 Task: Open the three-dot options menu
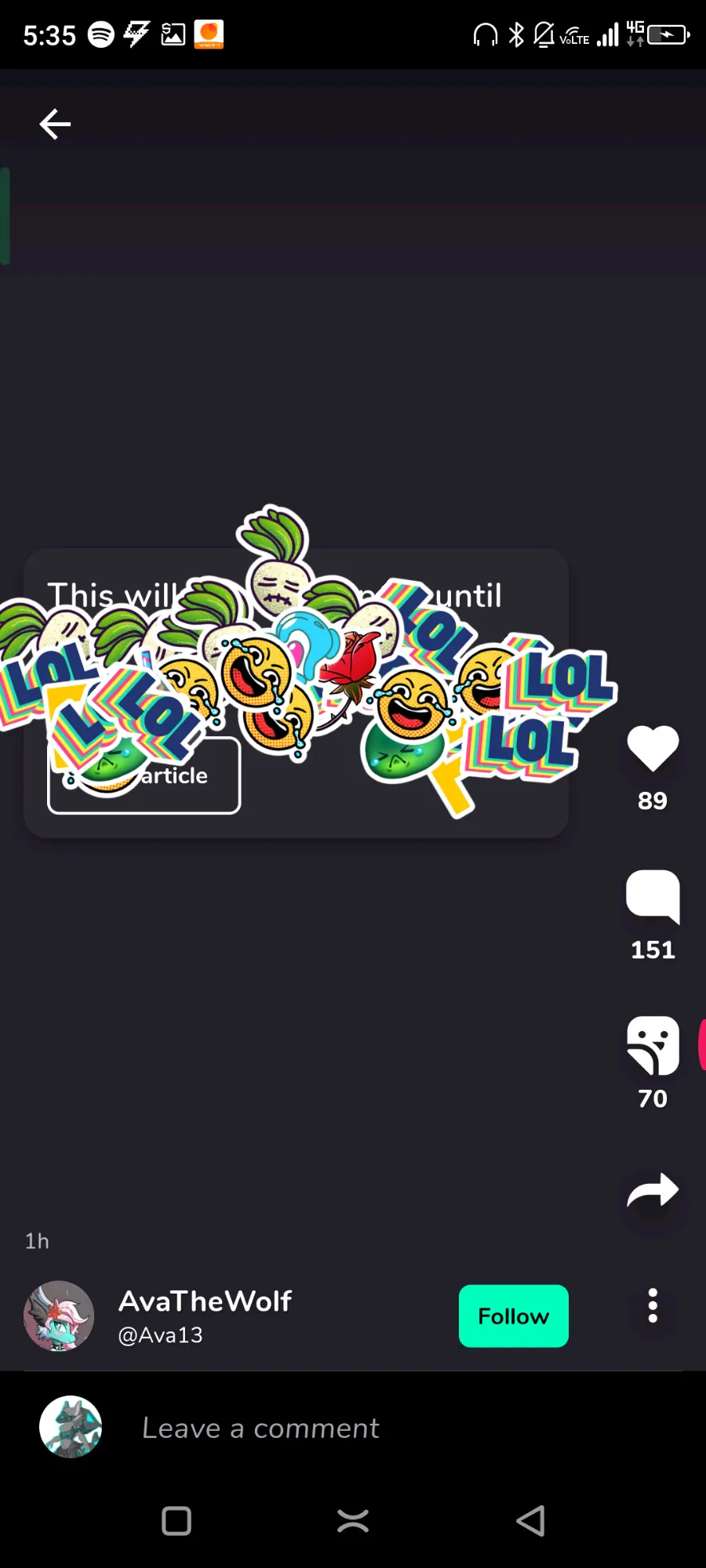[x=653, y=1306]
